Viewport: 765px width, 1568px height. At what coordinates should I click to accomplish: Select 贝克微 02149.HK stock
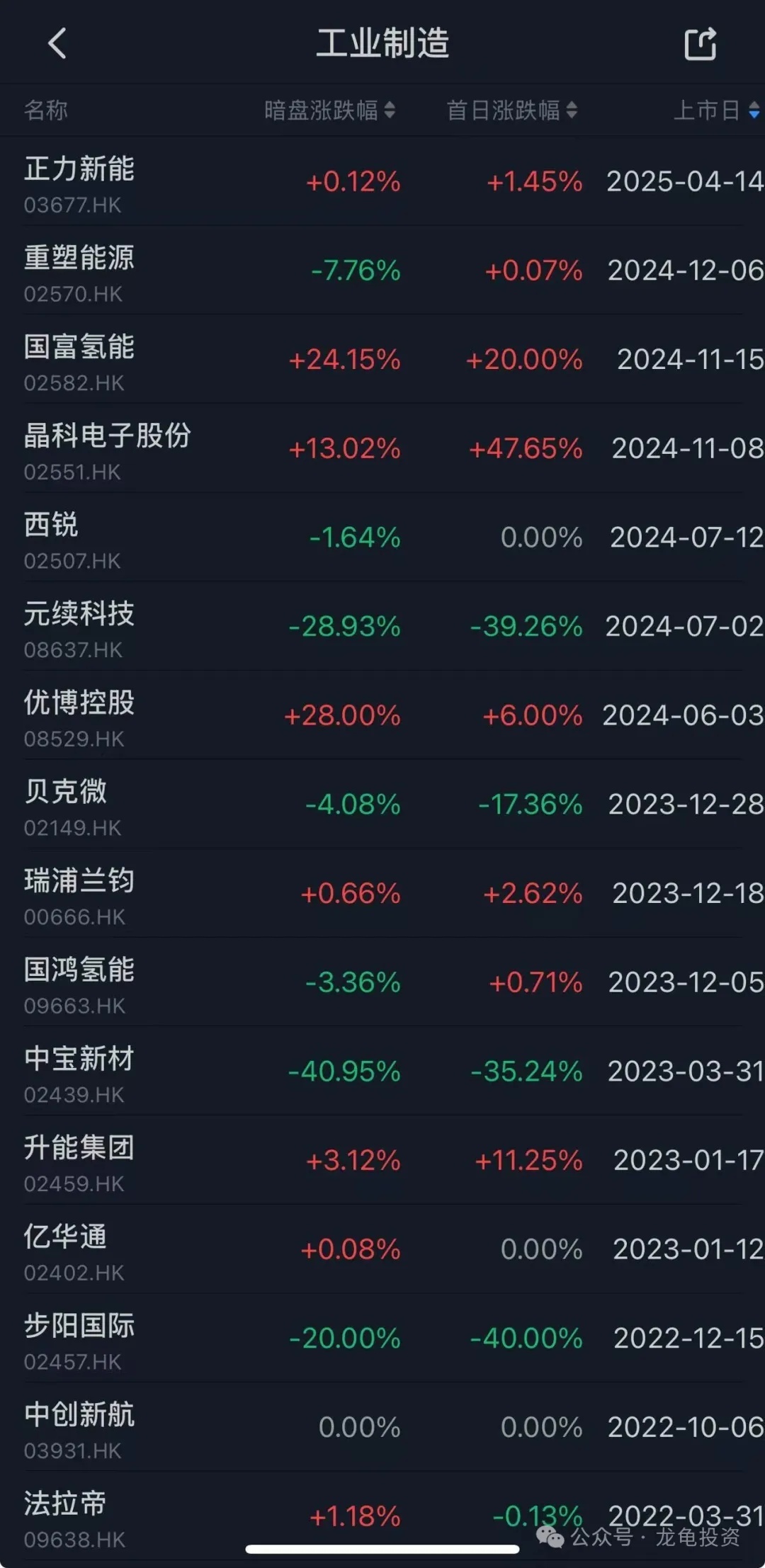click(71, 805)
